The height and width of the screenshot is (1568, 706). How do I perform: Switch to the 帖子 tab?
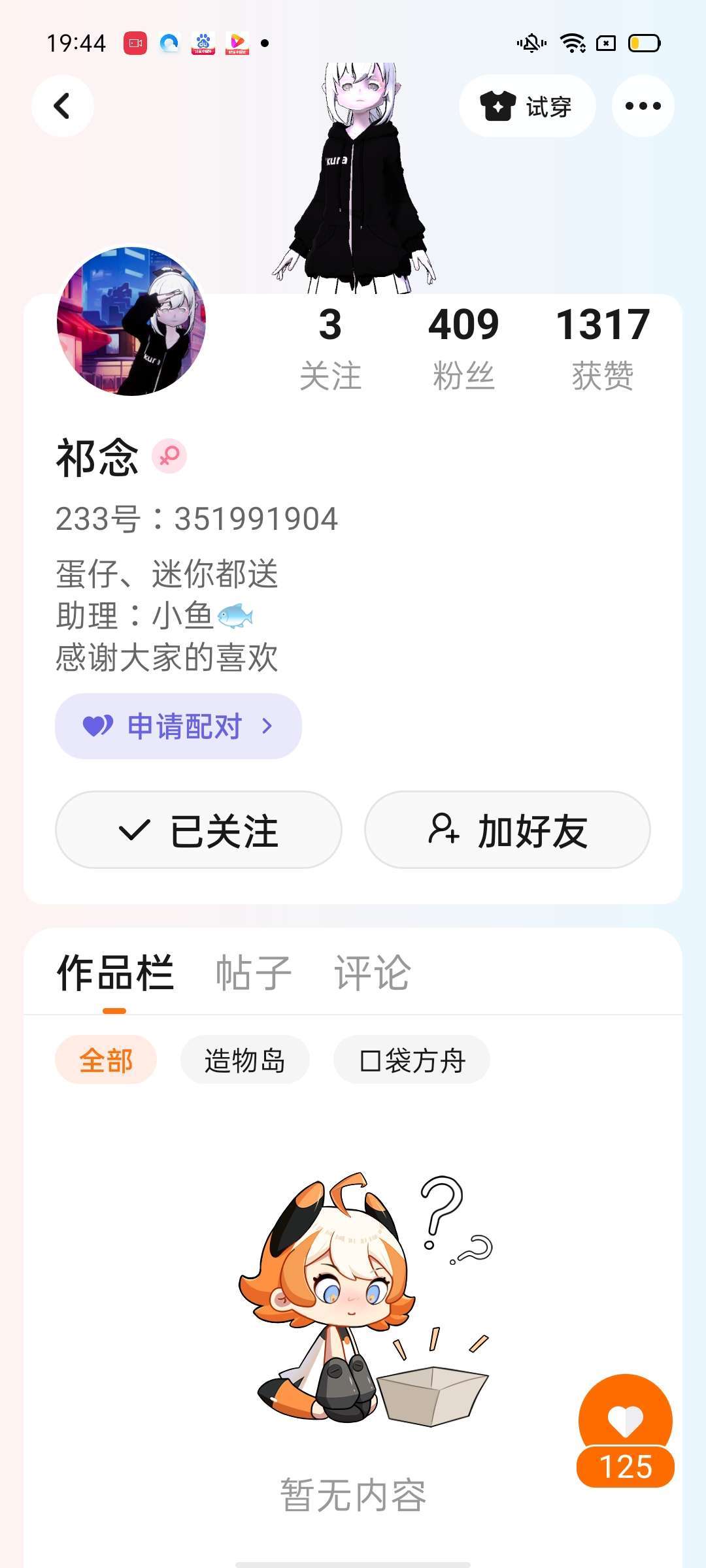(x=254, y=973)
